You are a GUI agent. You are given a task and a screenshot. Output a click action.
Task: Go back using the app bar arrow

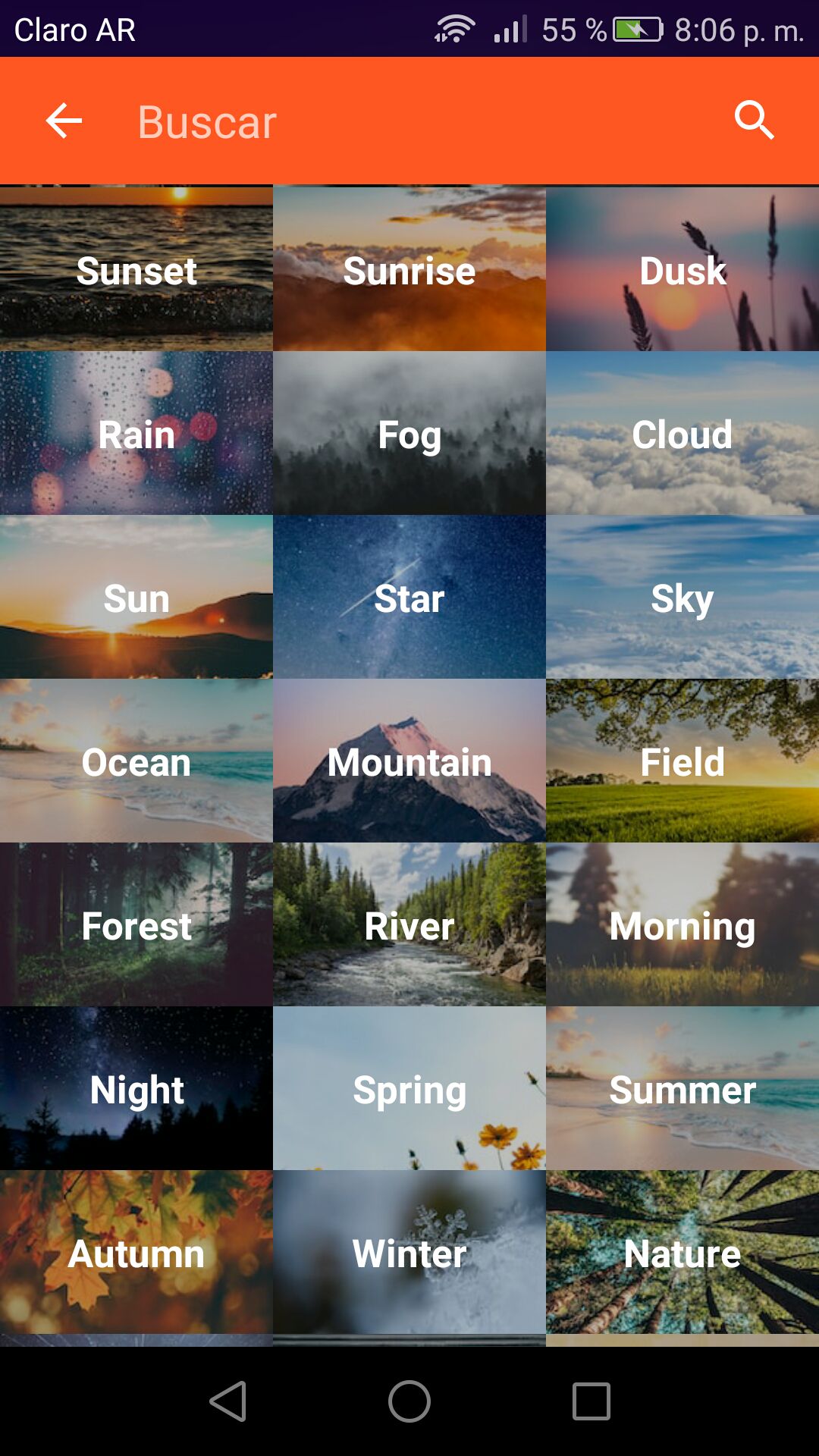[64, 121]
